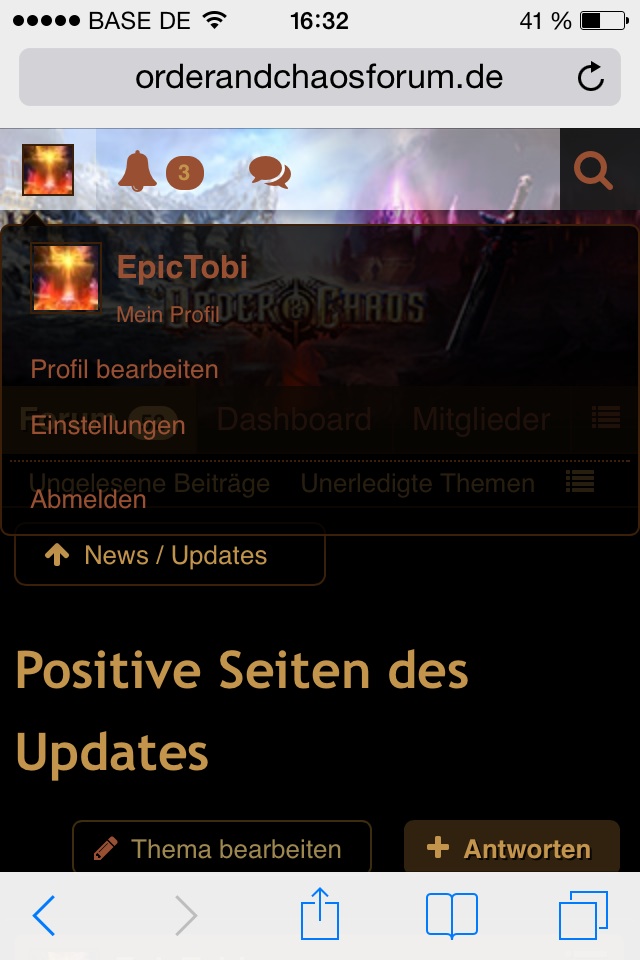Tap Thema bearbeiten button
The height and width of the screenshot is (960, 640).
(x=221, y=849)
